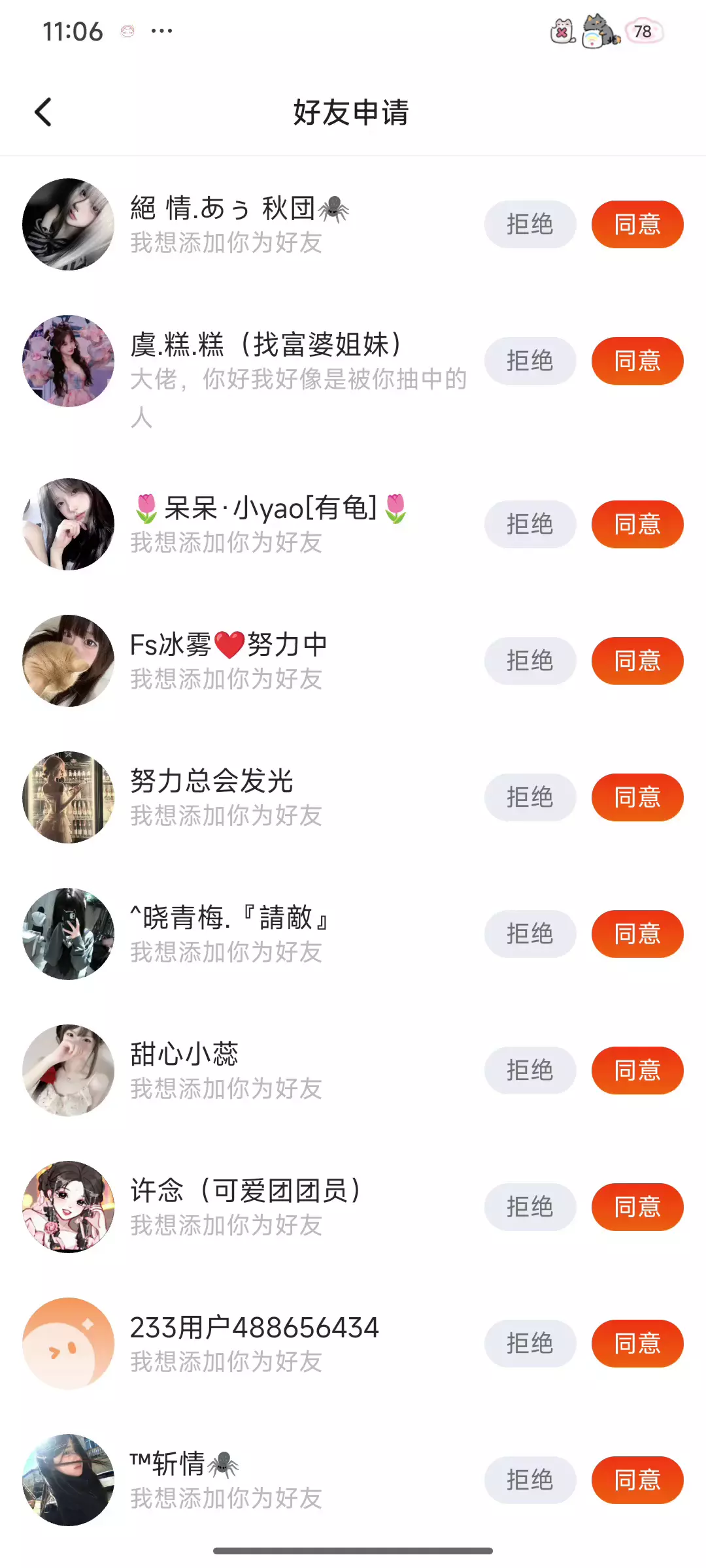Tap 拒绝 for 呆呆·小yao[有龟]

click(x=529, y=524)
